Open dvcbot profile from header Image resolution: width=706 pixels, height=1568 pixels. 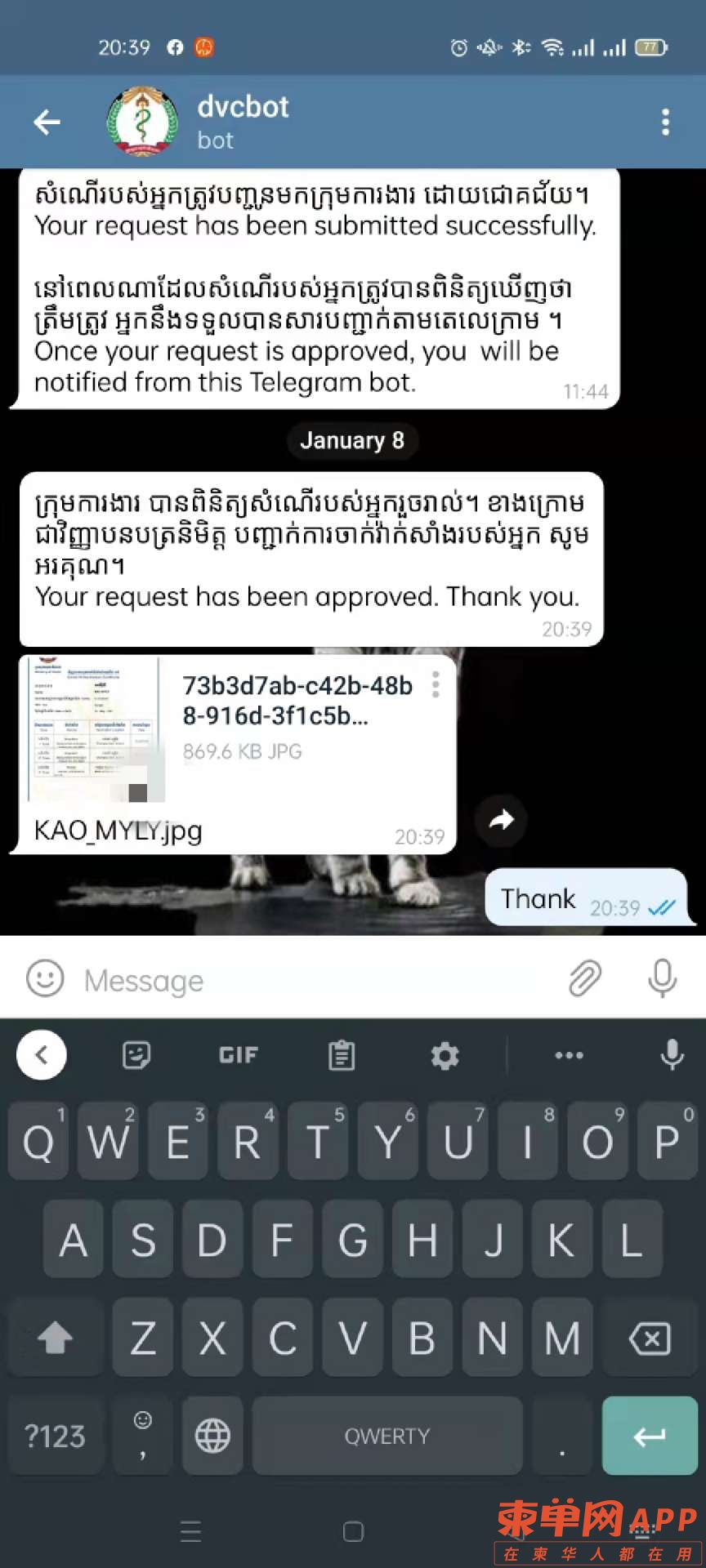[x=243, y=122]
